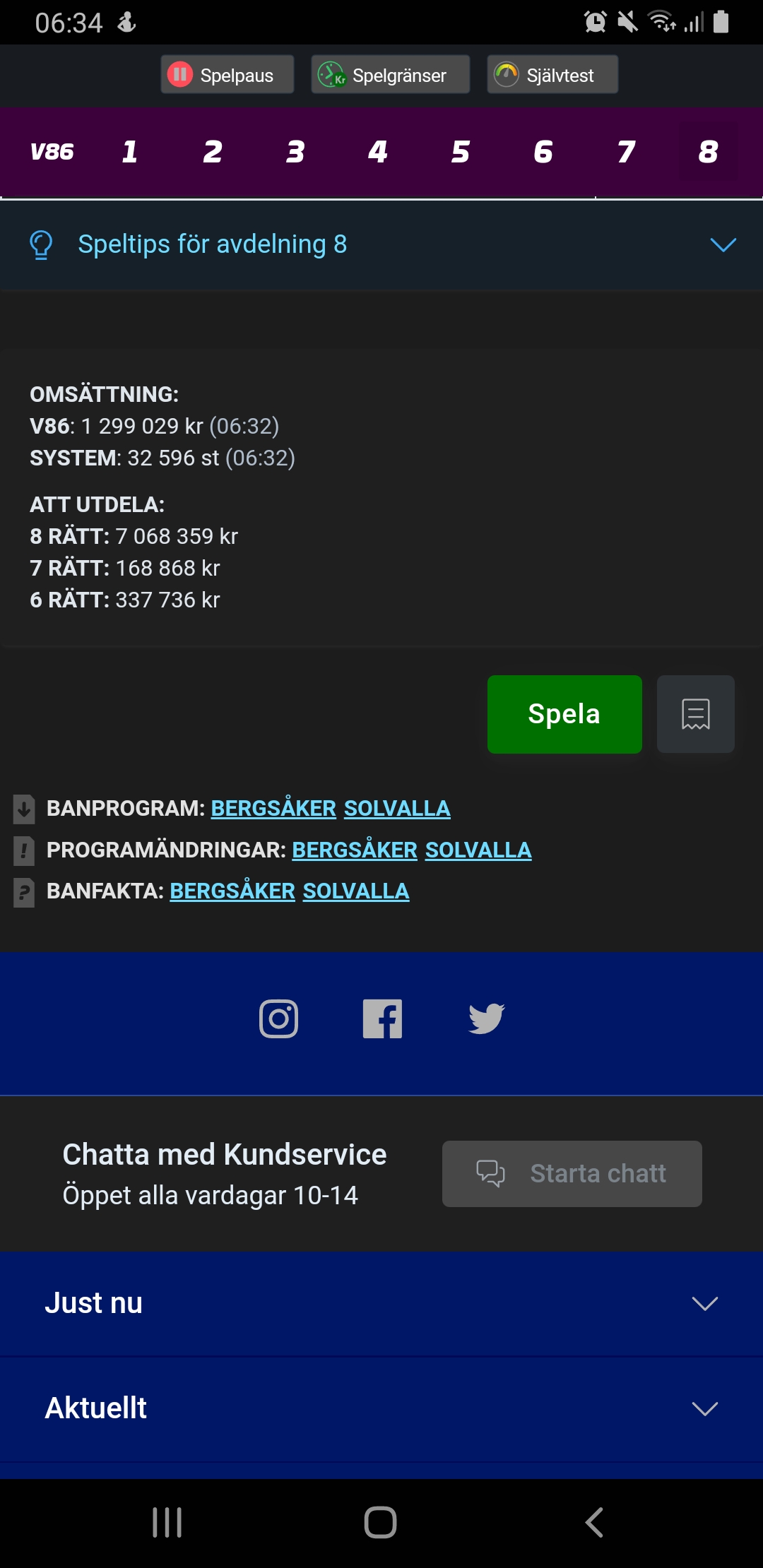This screenshot has height=1568, width=763.
Task: Switch to avdelning 7 tab
Action: tap(626, 152)
